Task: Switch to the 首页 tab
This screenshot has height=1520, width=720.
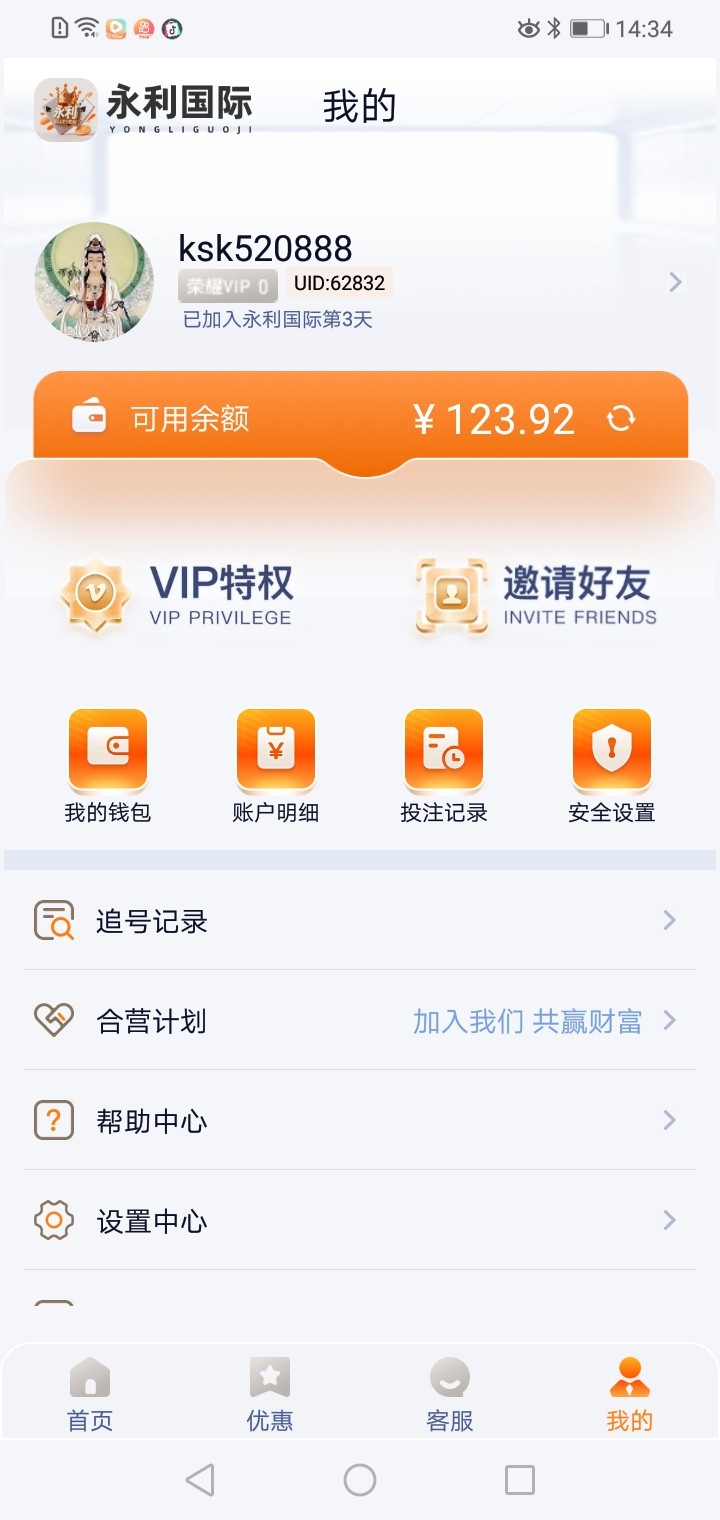Action: [90, 1394]
